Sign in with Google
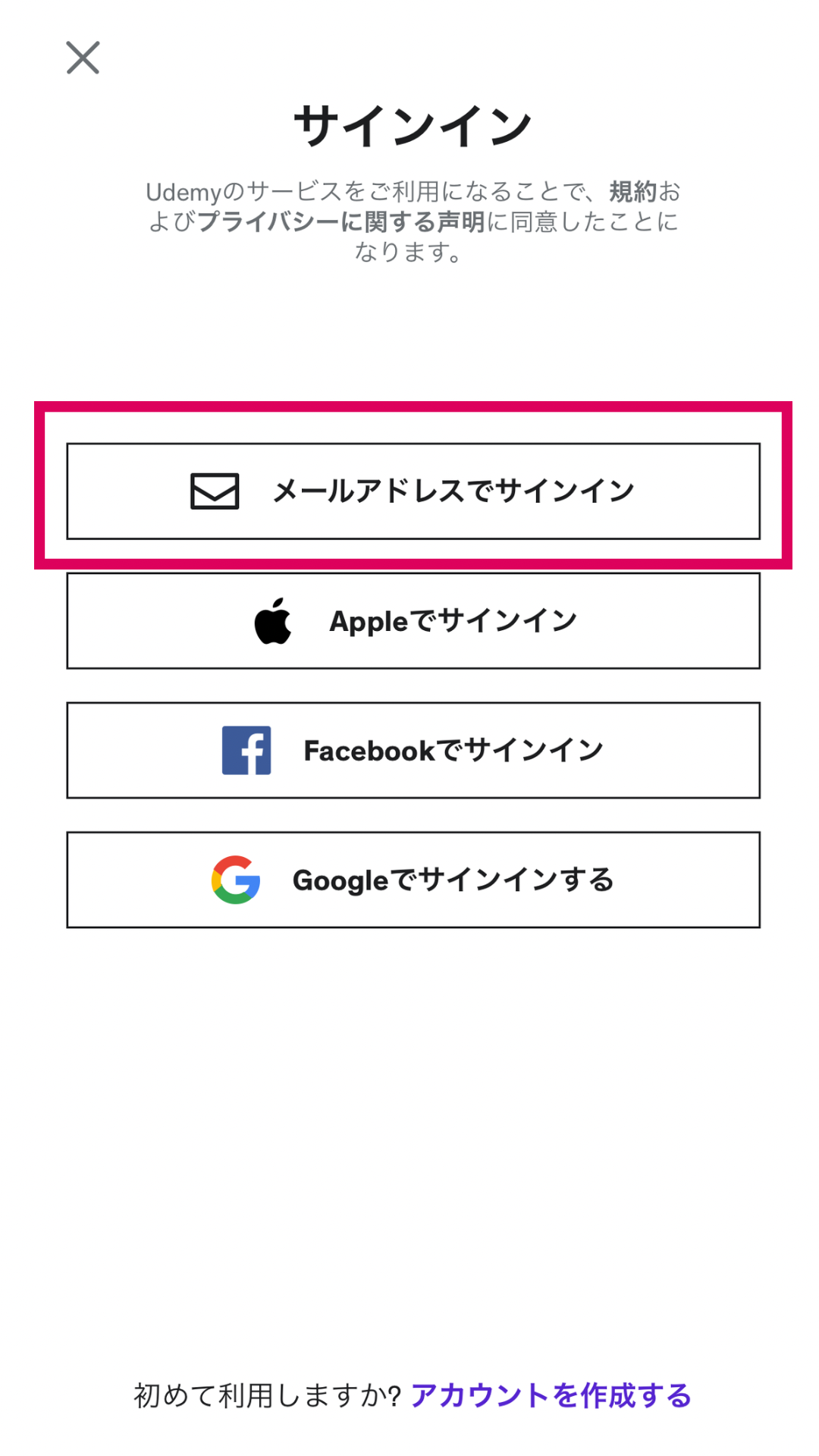The height and width of the screenshot is (1456, 819). [x=413, y=880]
